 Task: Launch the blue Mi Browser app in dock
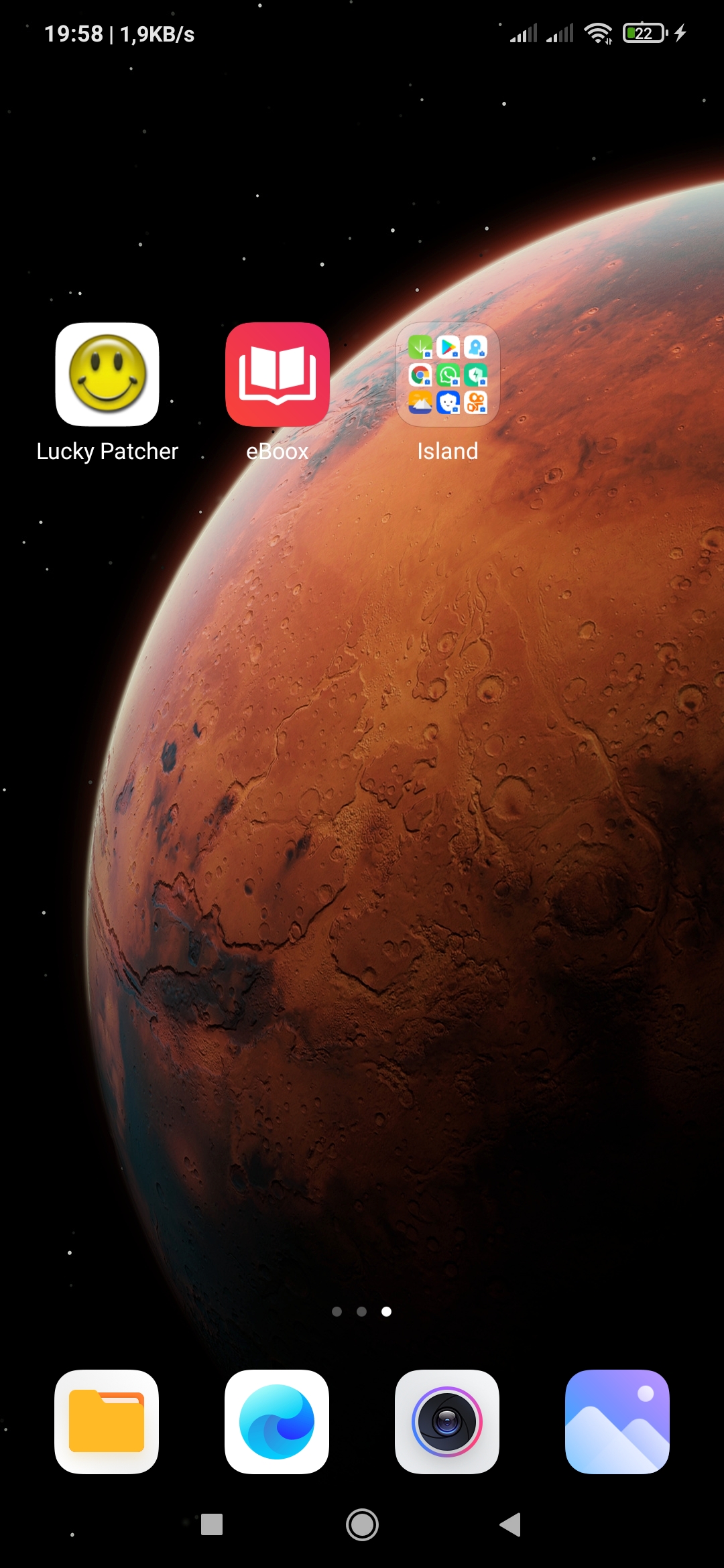pos(277,1421)
